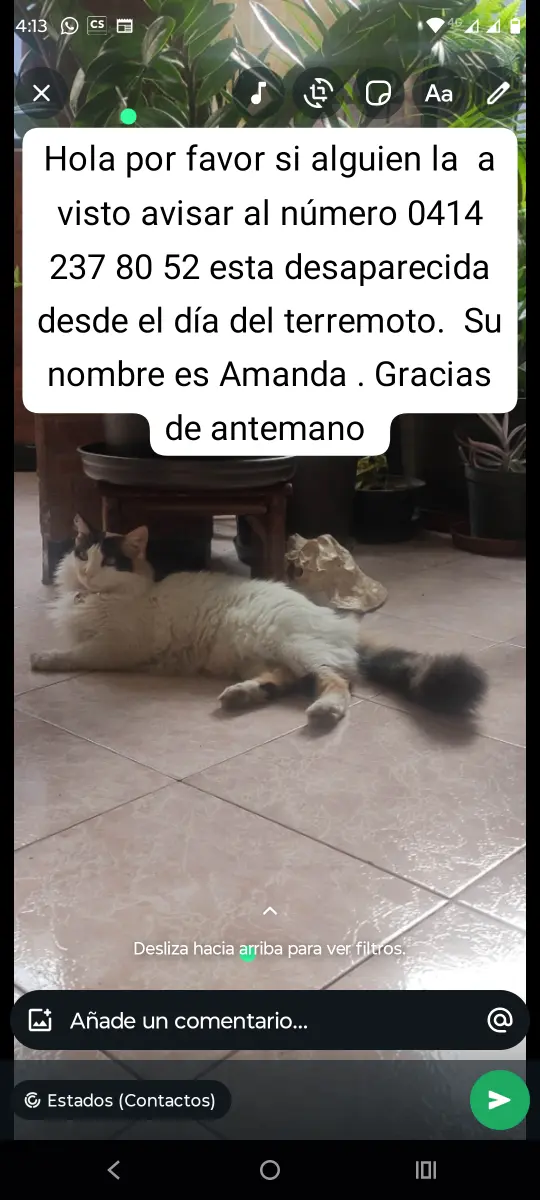Open the crop and rotate tool
Image resolution: width=540 pixels, height=1200 pixels.
(318, 93)
